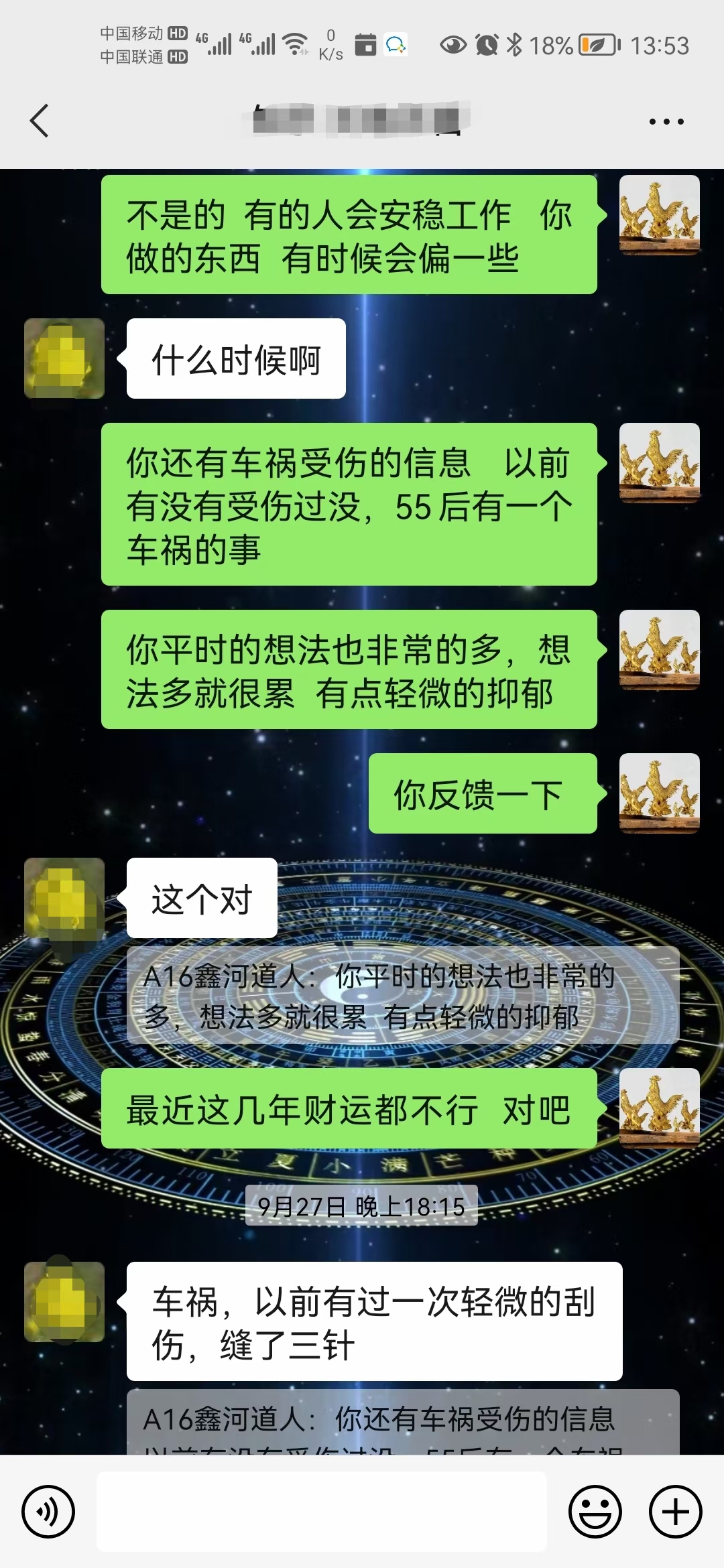Viewport: 724px width, 1568px height.
Task: Open rooster avatar beside "最近这几年财运都不行"
Action: pyautogui.click(x=659, y=1108)
